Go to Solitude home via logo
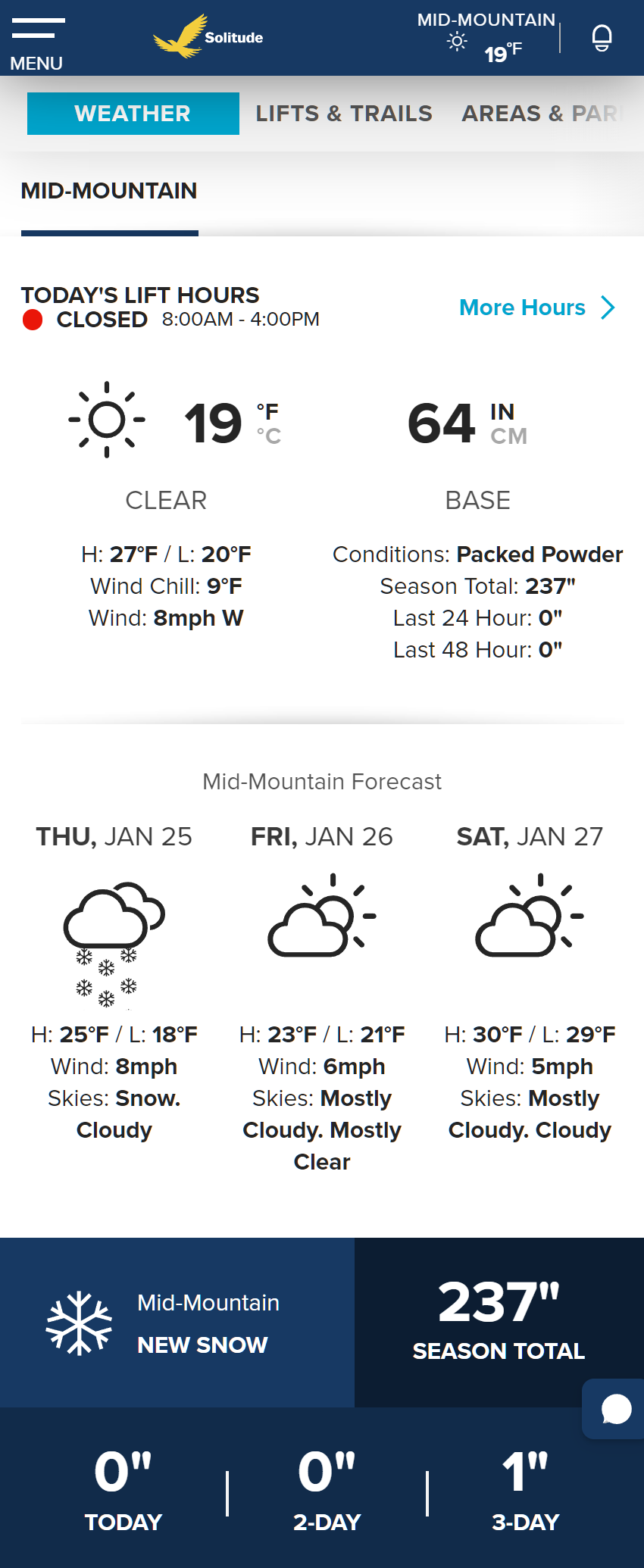This screenshot has height=1568, width=644. pos(208,37)
